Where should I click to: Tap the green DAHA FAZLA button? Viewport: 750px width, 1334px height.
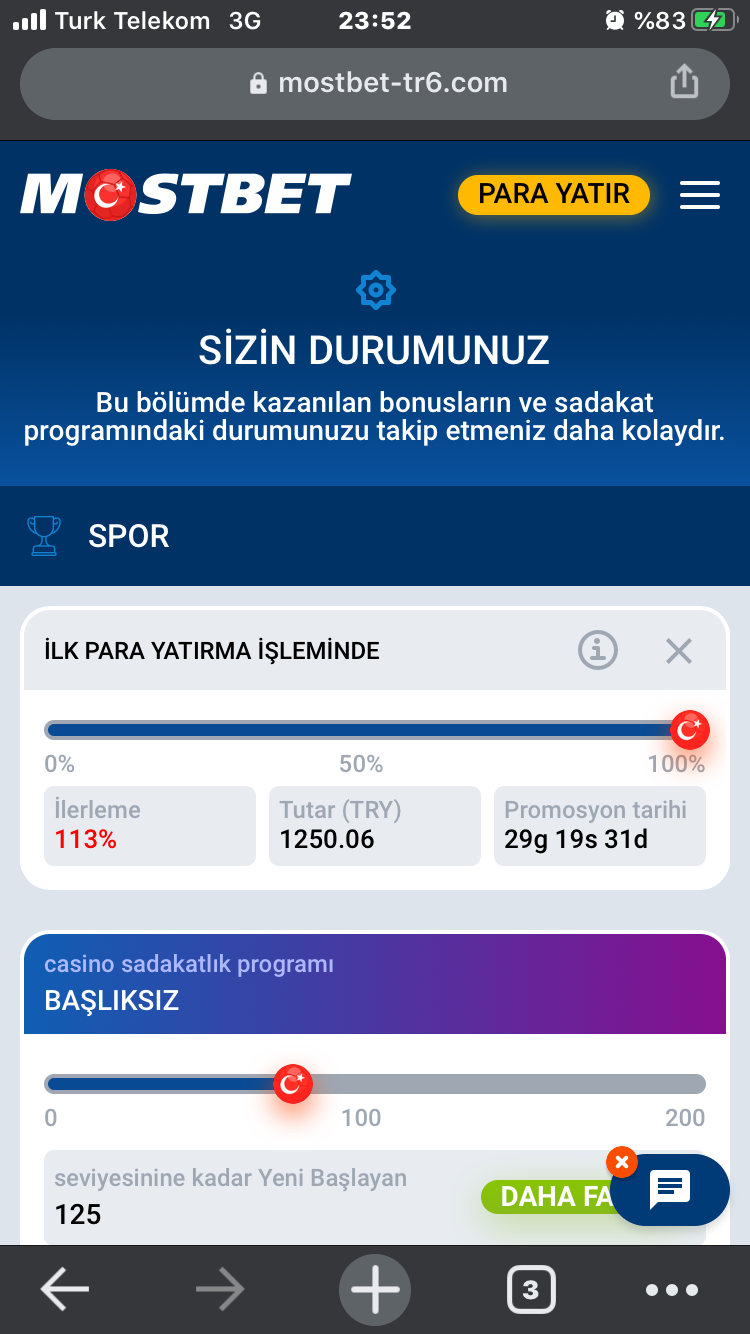[x=548, y=1197]
